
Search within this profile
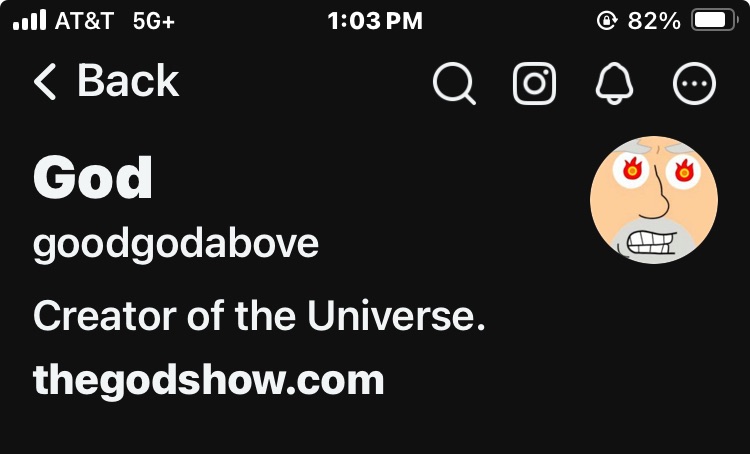tap(454, 84)
